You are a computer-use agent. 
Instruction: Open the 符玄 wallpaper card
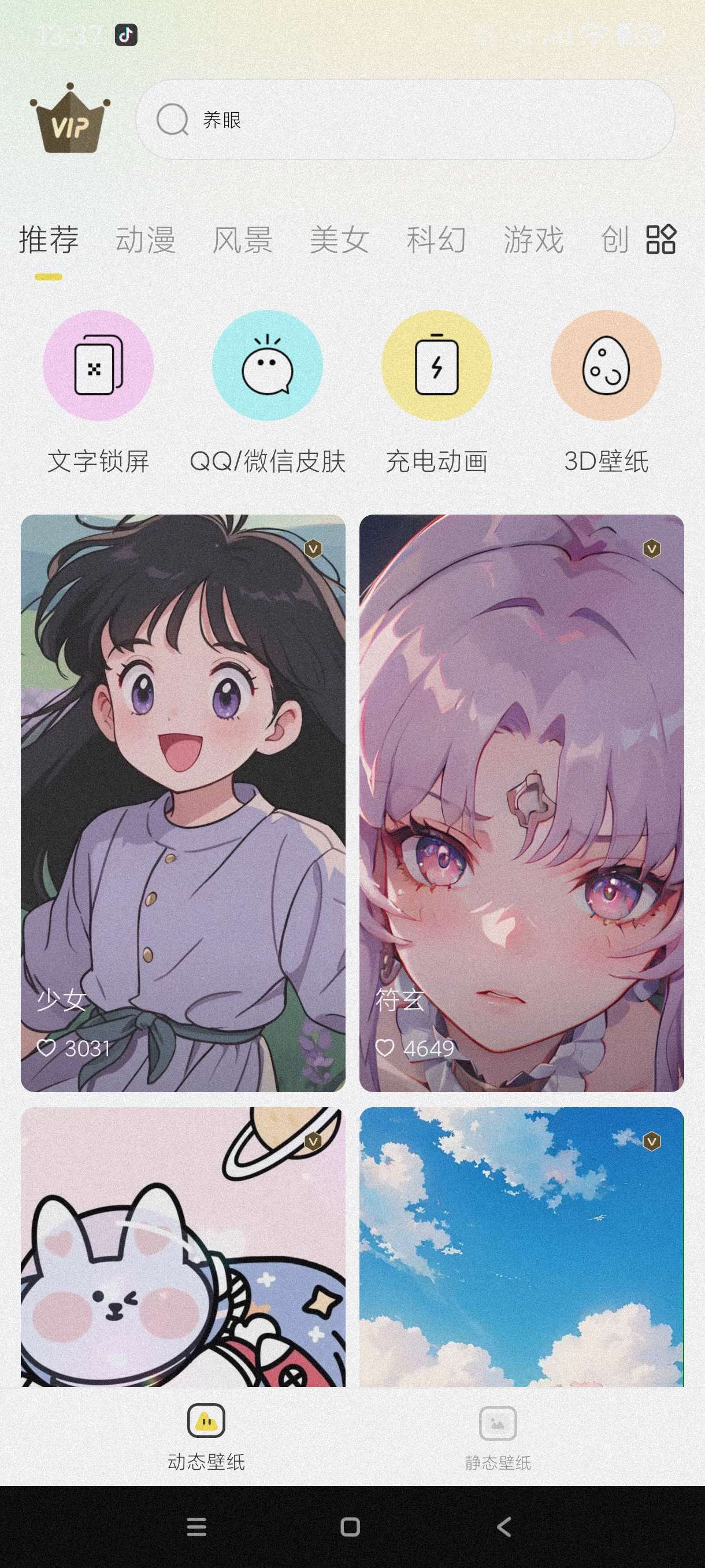point(521,803)
